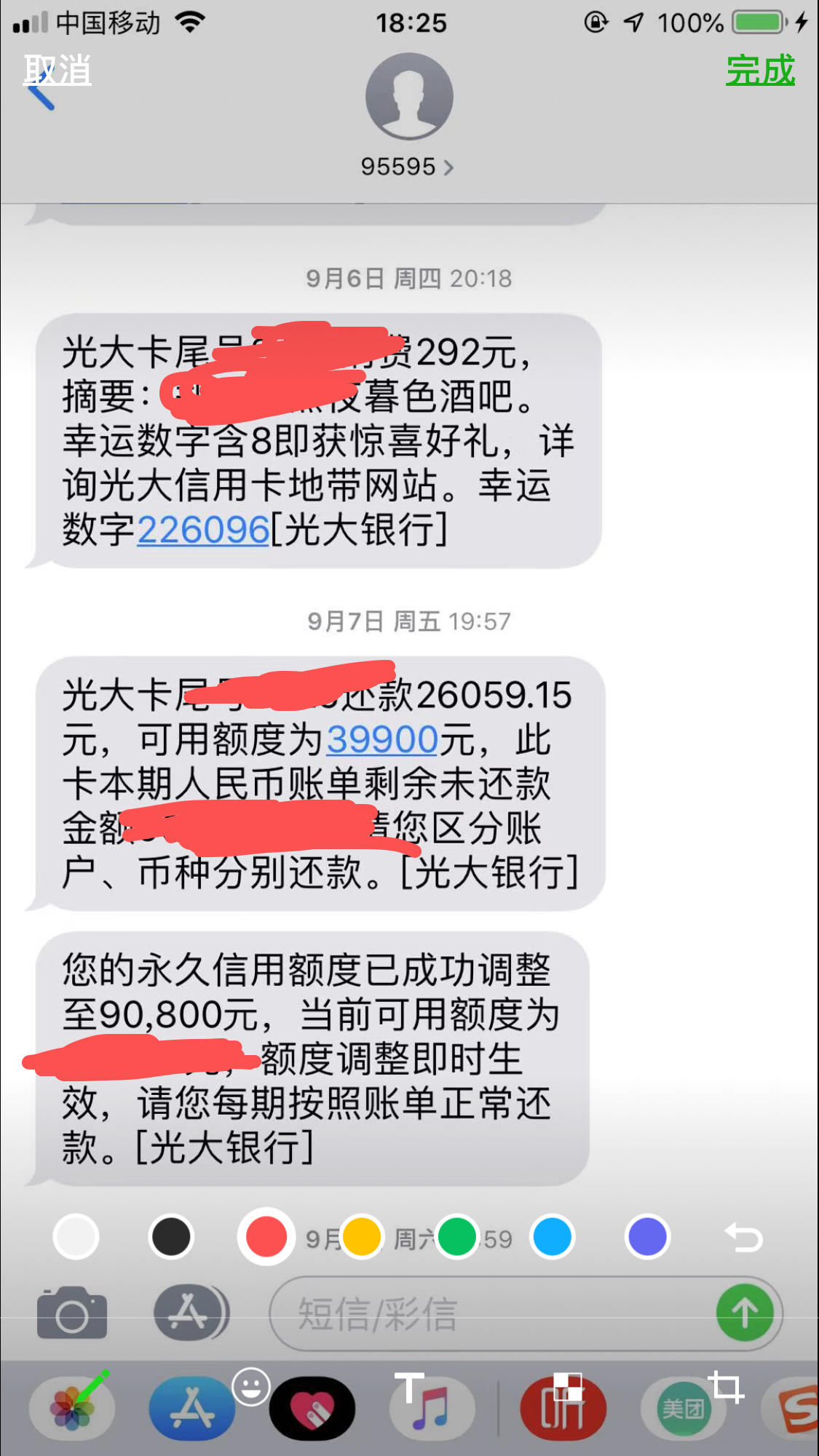
Task: Switch to the mosaic blur tool
Action: click(568, 1387)
